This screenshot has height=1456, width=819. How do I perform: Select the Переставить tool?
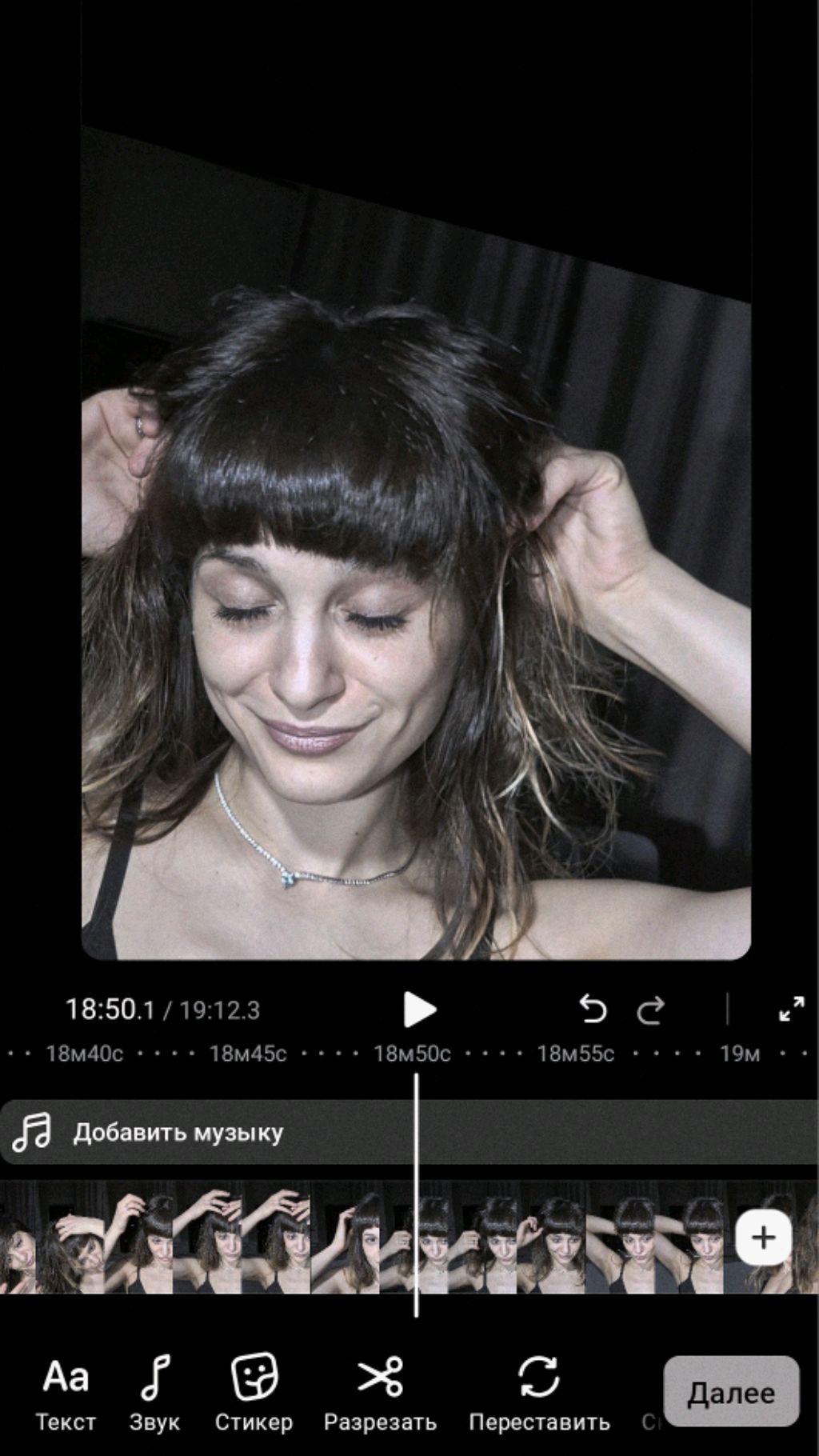pos(539,1393)
